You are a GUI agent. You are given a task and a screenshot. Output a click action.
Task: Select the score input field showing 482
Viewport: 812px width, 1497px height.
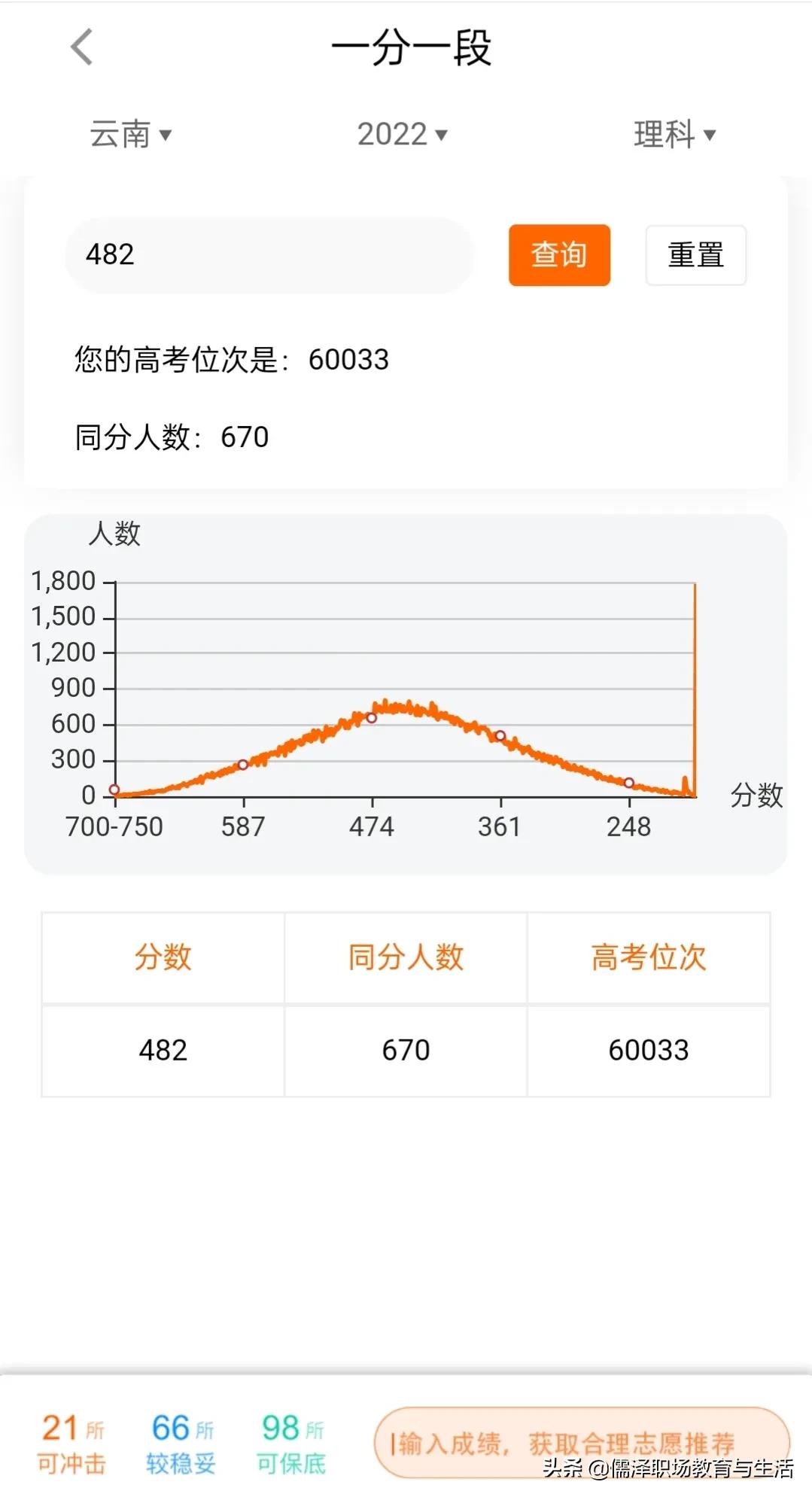tap(267, 256)
